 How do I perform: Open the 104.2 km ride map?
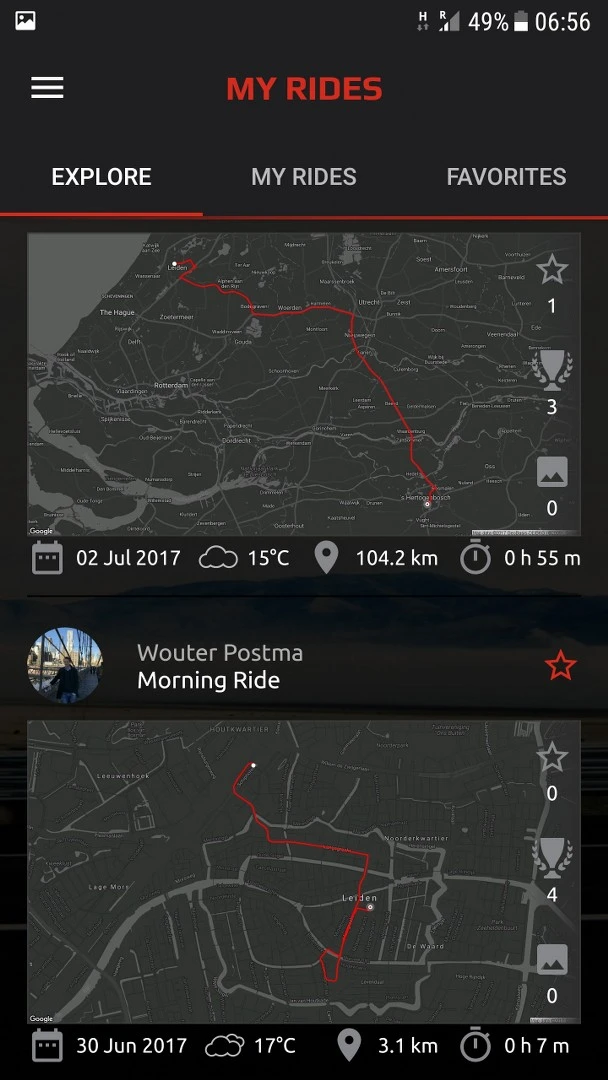tap(280, 385)
